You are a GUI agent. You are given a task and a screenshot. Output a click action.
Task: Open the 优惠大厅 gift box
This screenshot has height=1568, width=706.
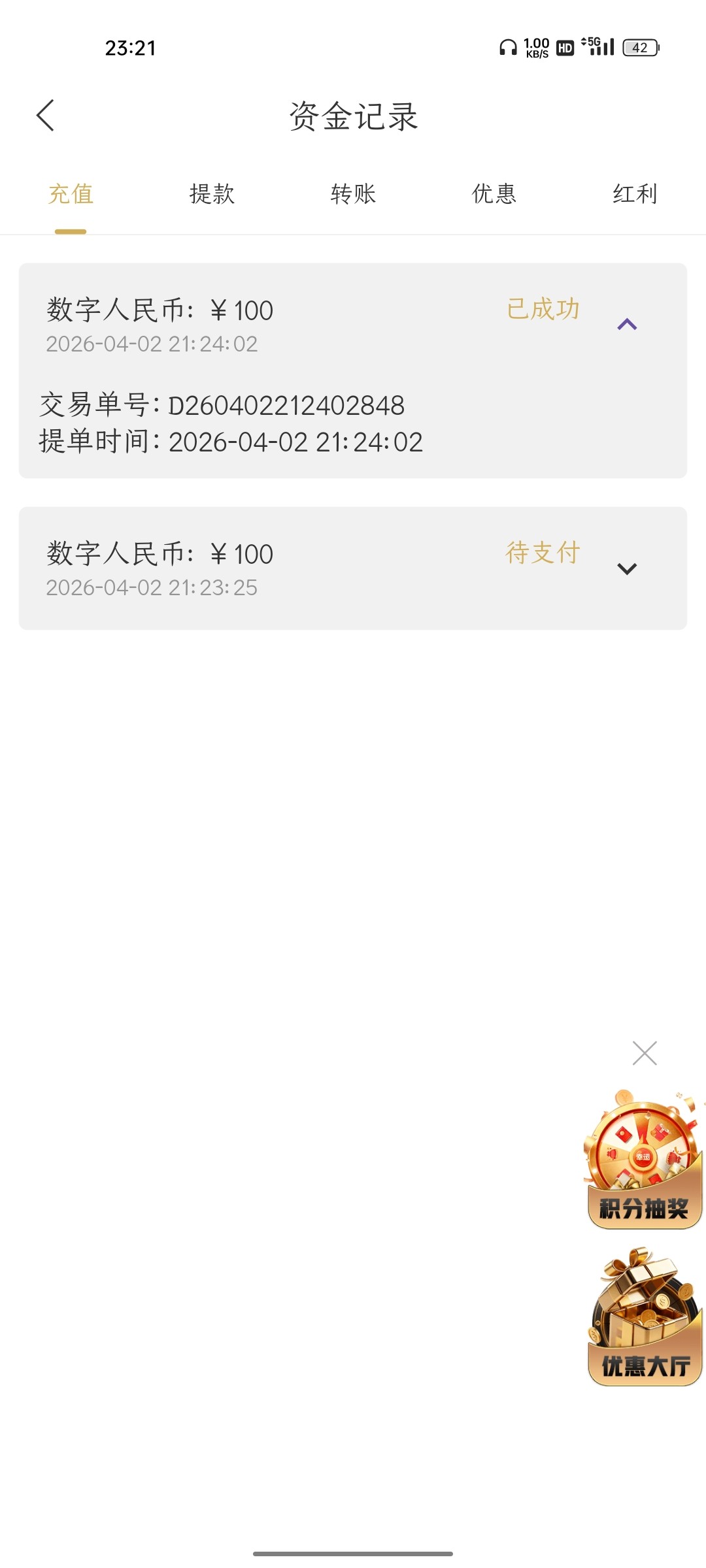[x=645, y=1317]
